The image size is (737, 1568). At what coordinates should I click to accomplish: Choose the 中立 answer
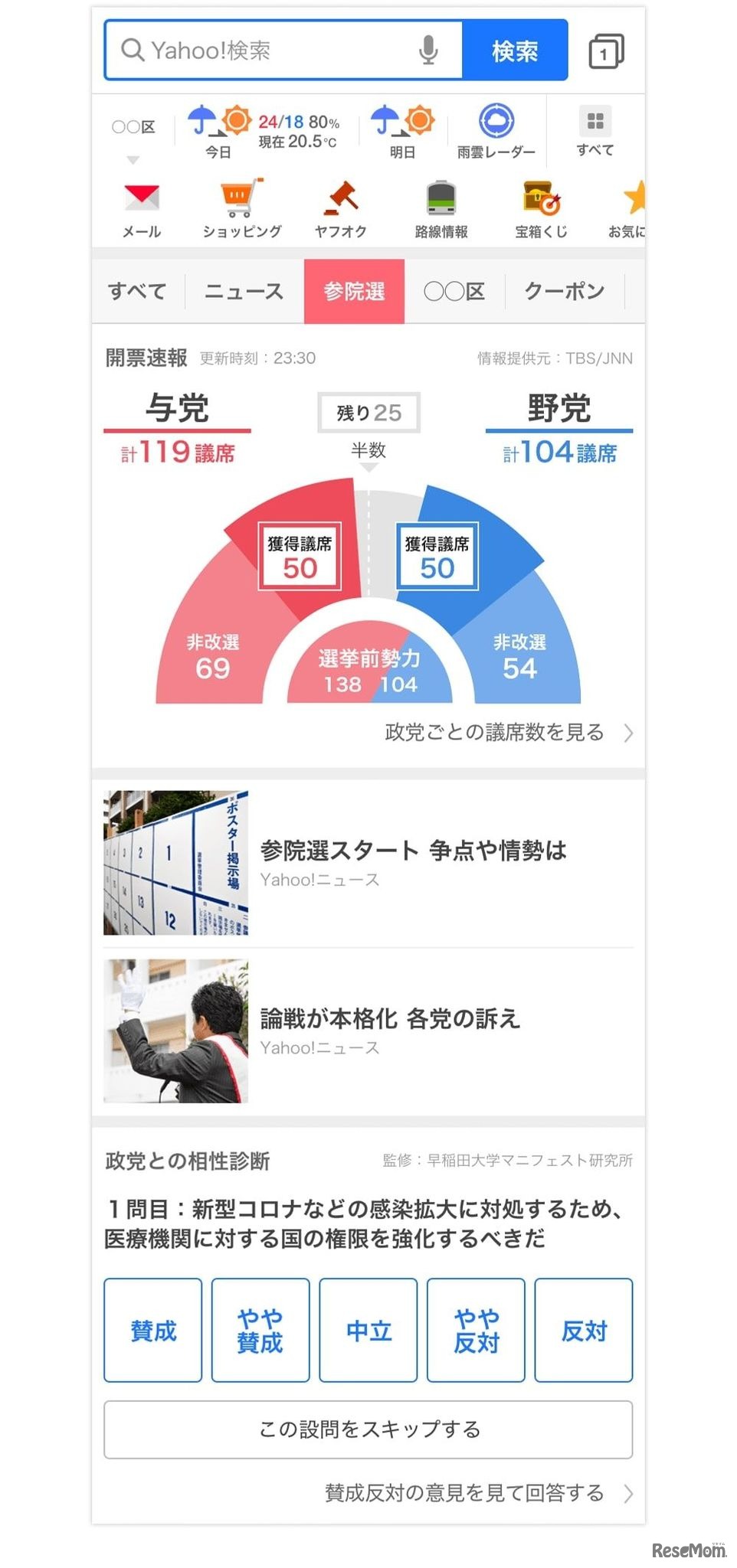tap(368, 1330)
